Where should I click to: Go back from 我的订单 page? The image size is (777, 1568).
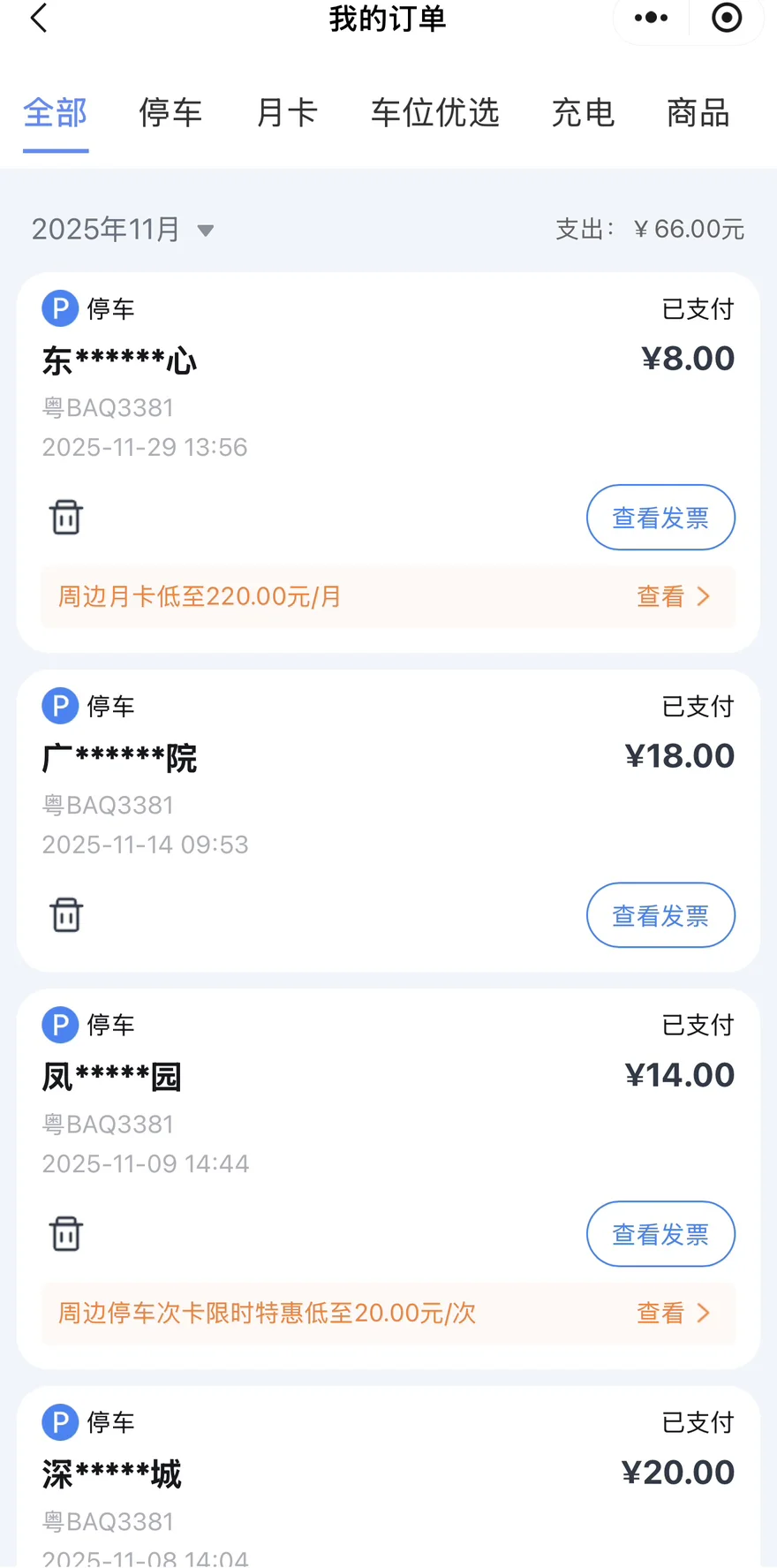pos(39,18)
